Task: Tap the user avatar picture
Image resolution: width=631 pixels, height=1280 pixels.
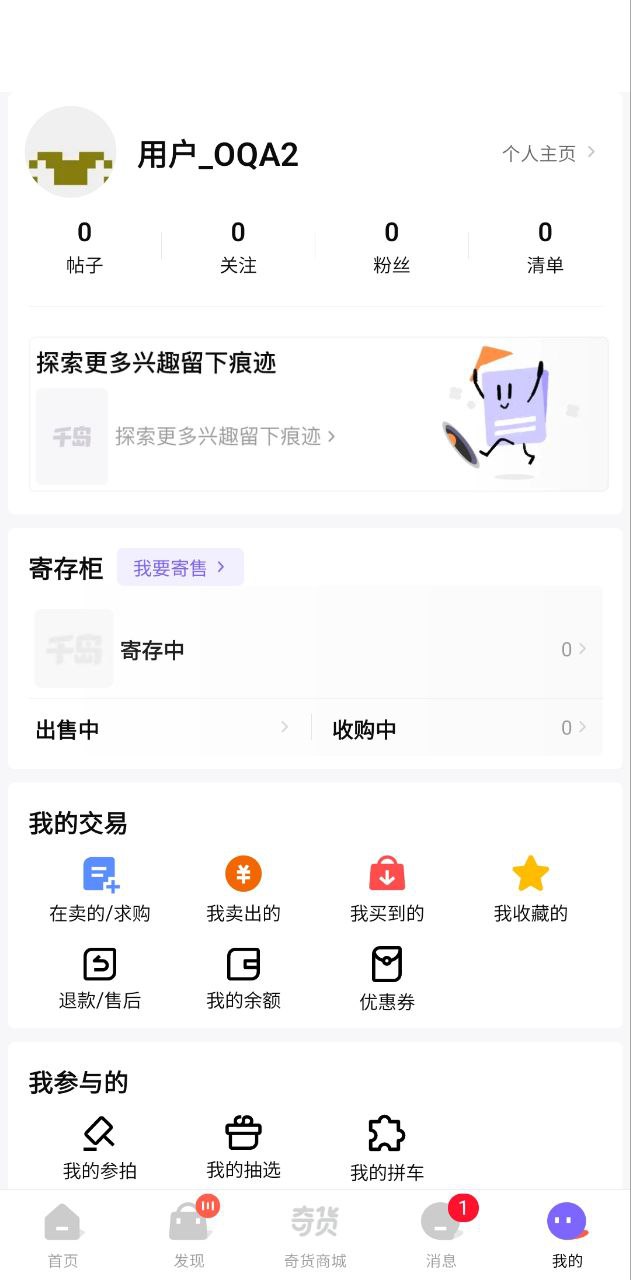Action: [70, 152]
